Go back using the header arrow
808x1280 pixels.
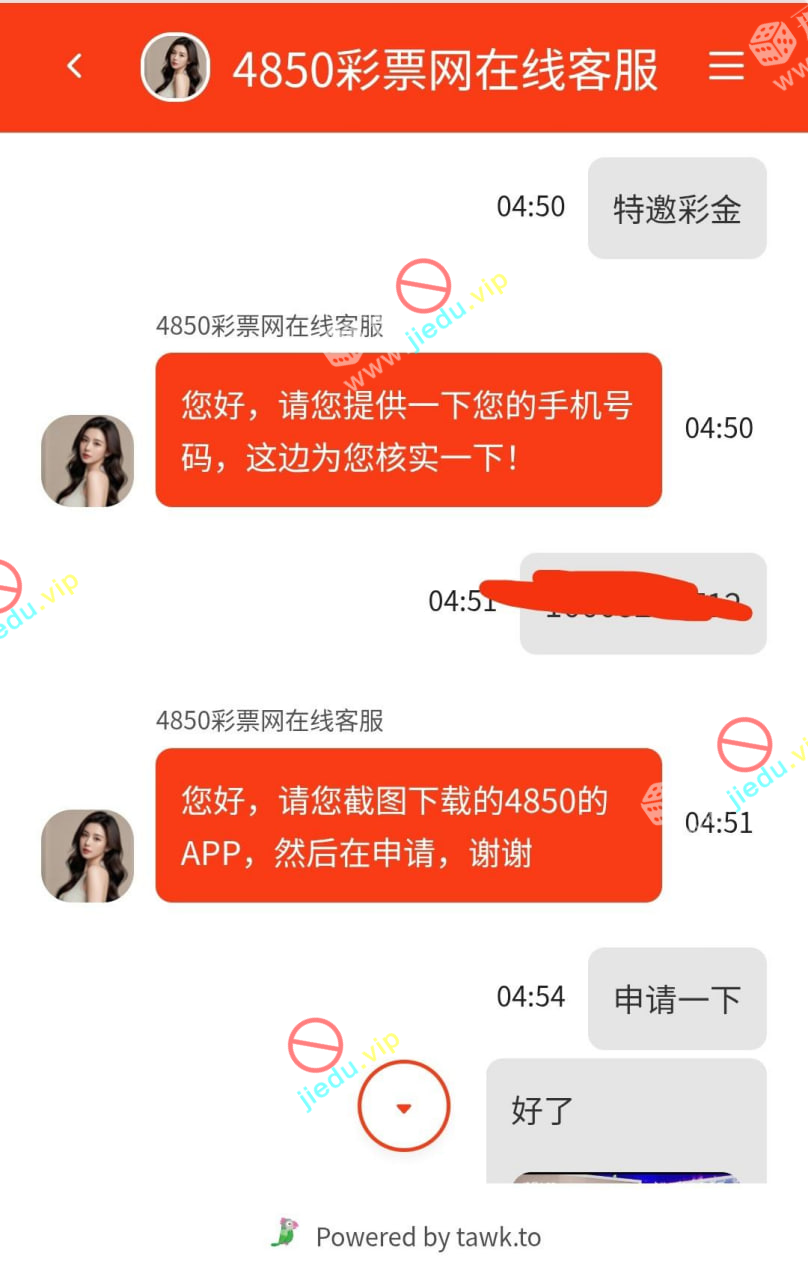(x=74, y=66)
